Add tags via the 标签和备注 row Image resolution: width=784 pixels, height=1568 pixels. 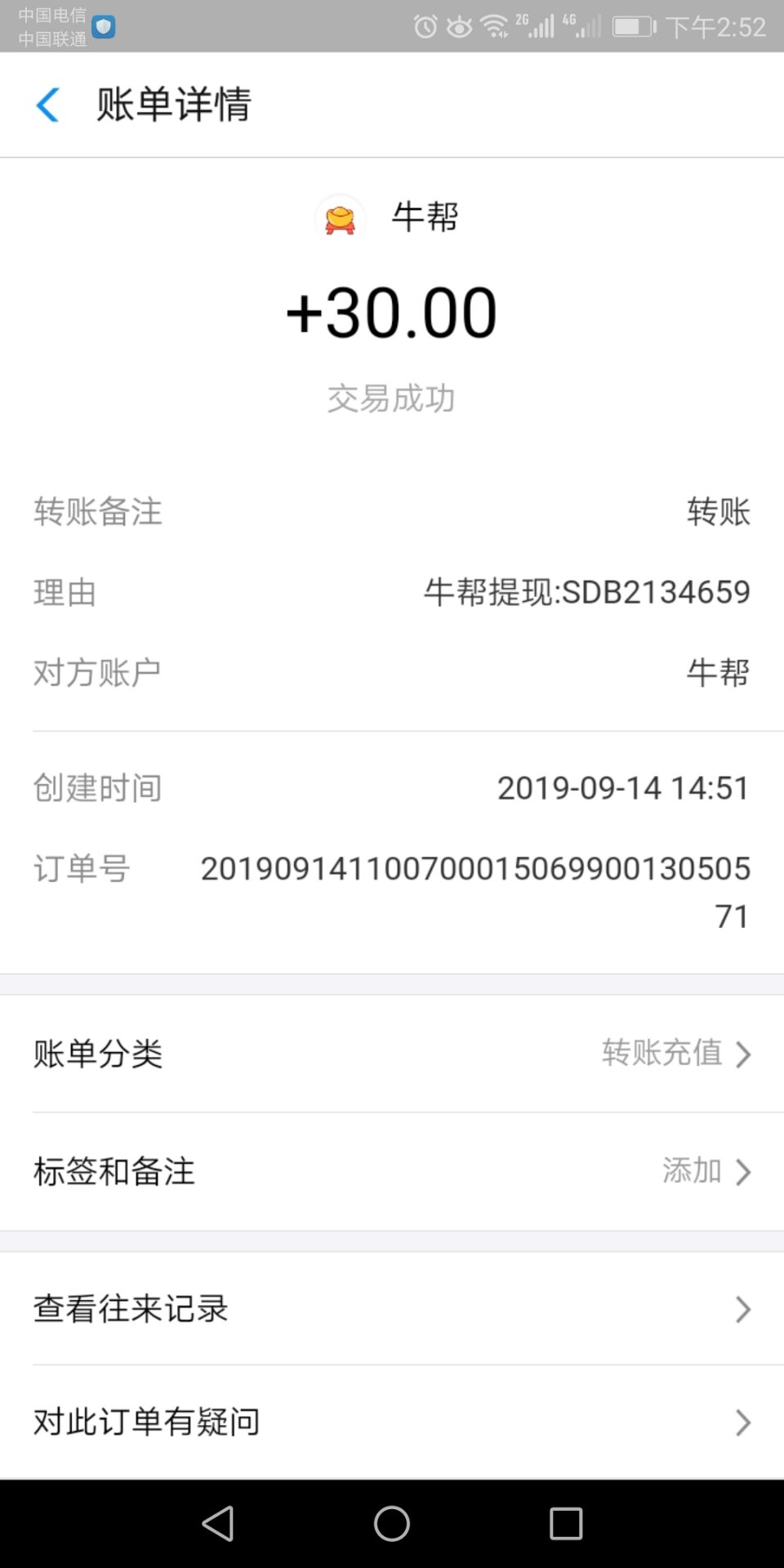click(392, 1171)
